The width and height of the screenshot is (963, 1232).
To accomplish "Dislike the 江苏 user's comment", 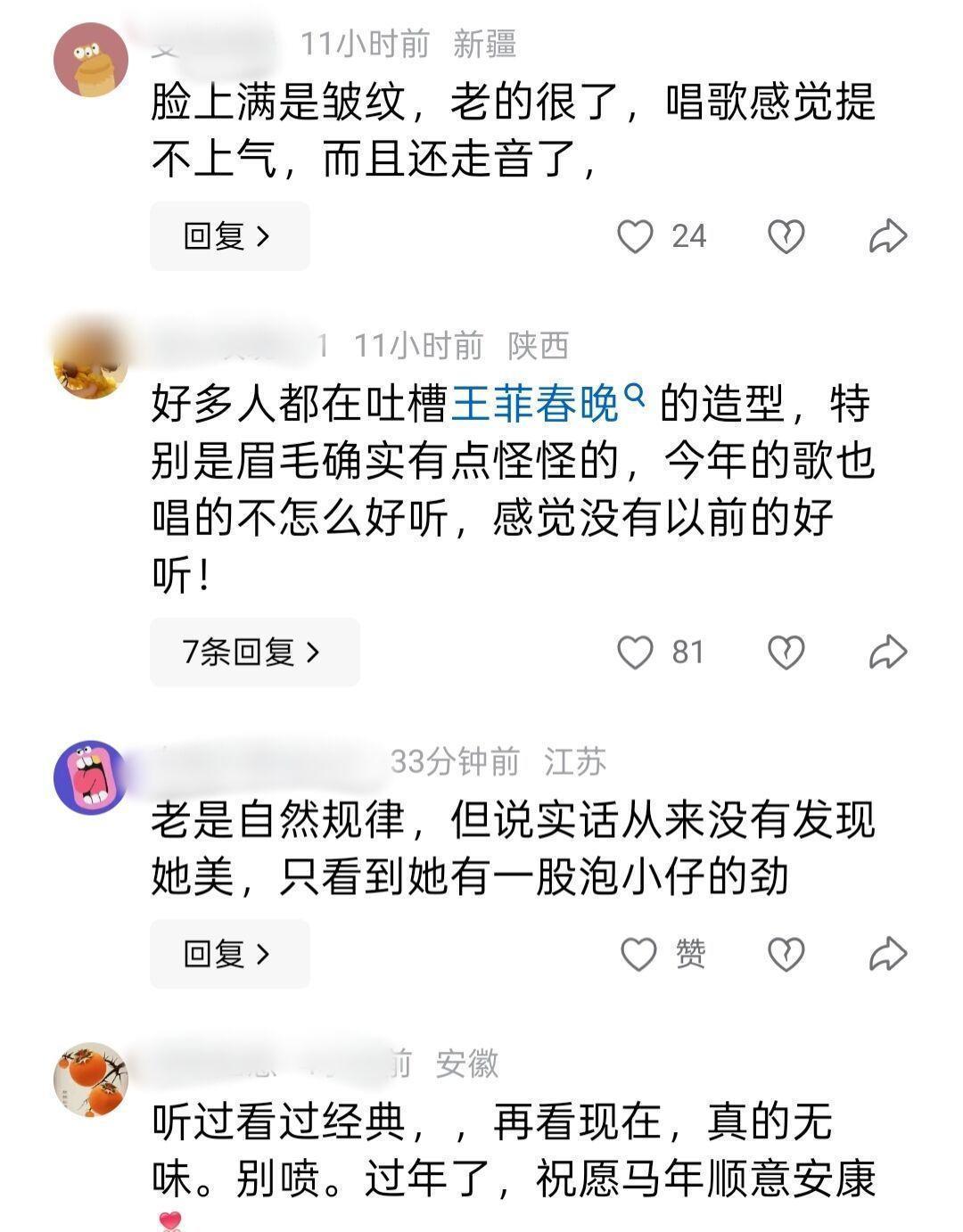I will pos(786,954).
